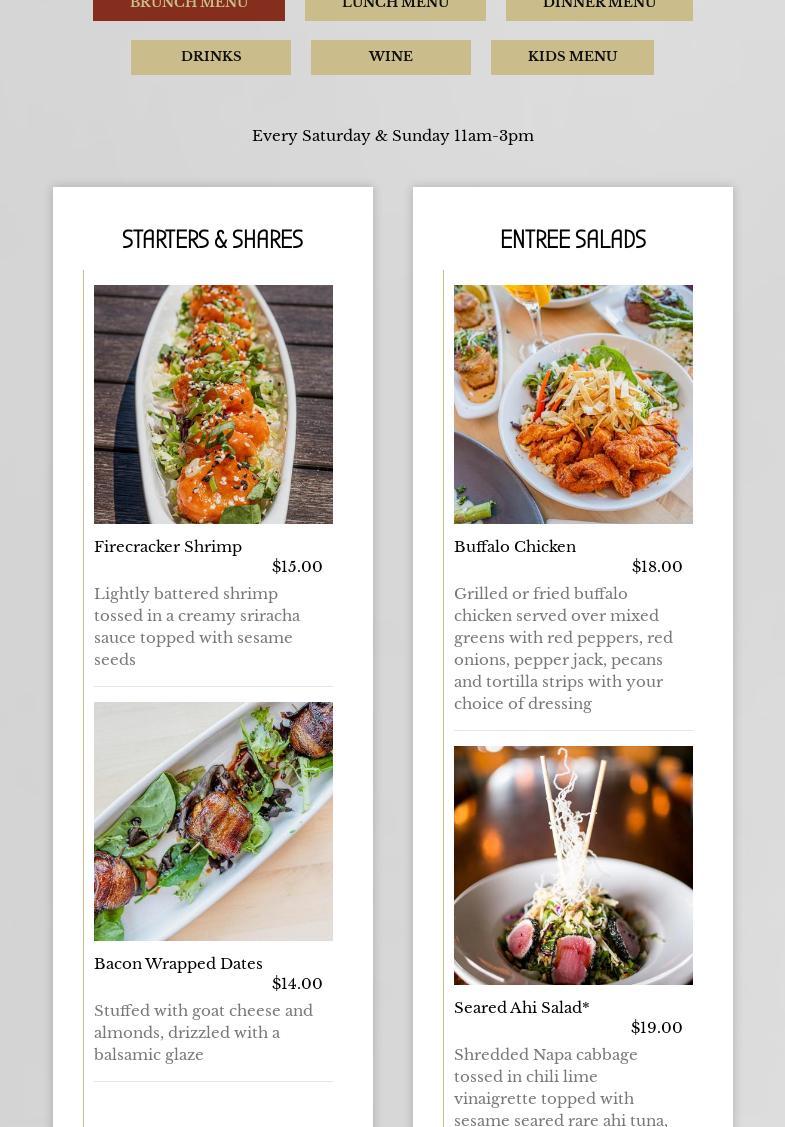Enlarge the Firecracker Shrimp photo

[x=213, y=404]
